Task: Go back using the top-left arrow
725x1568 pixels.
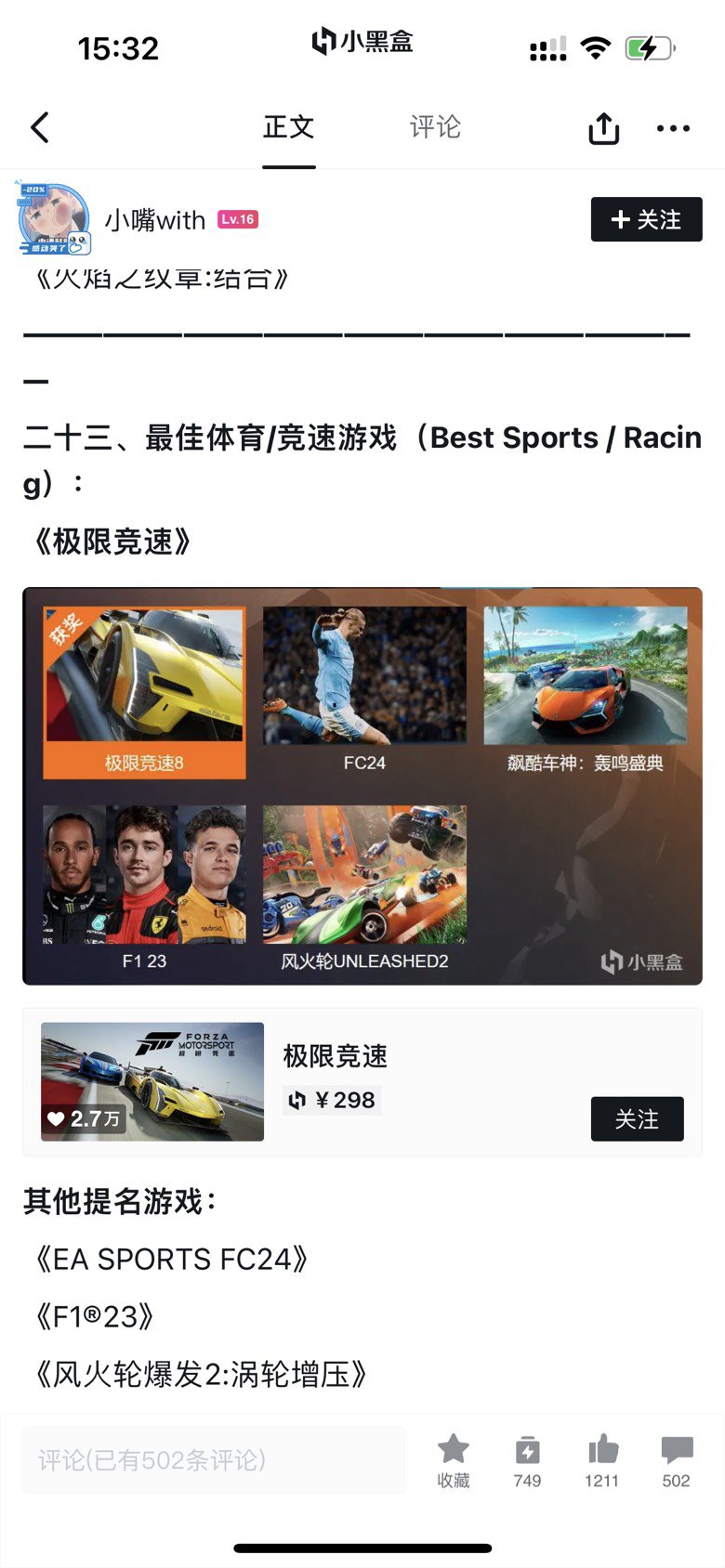Action: (x=40, y=128)
